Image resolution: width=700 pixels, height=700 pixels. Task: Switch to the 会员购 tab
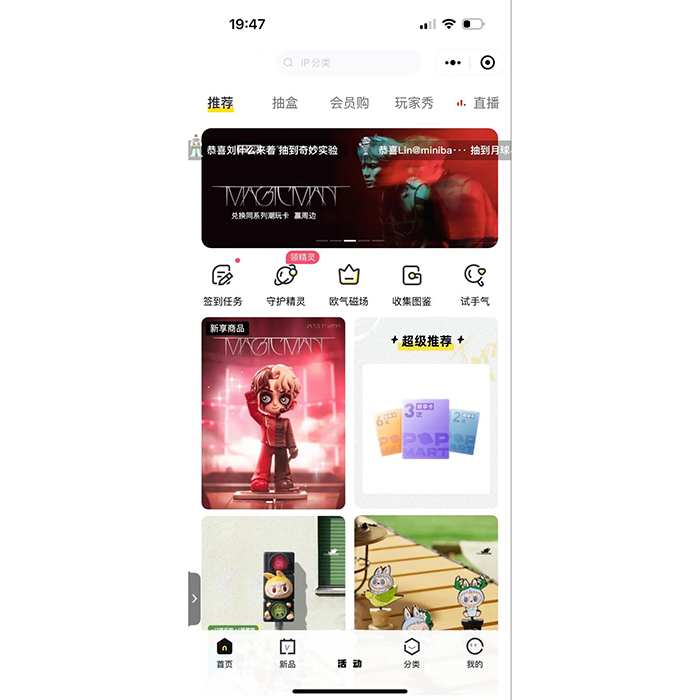click(x=349, y=103)
